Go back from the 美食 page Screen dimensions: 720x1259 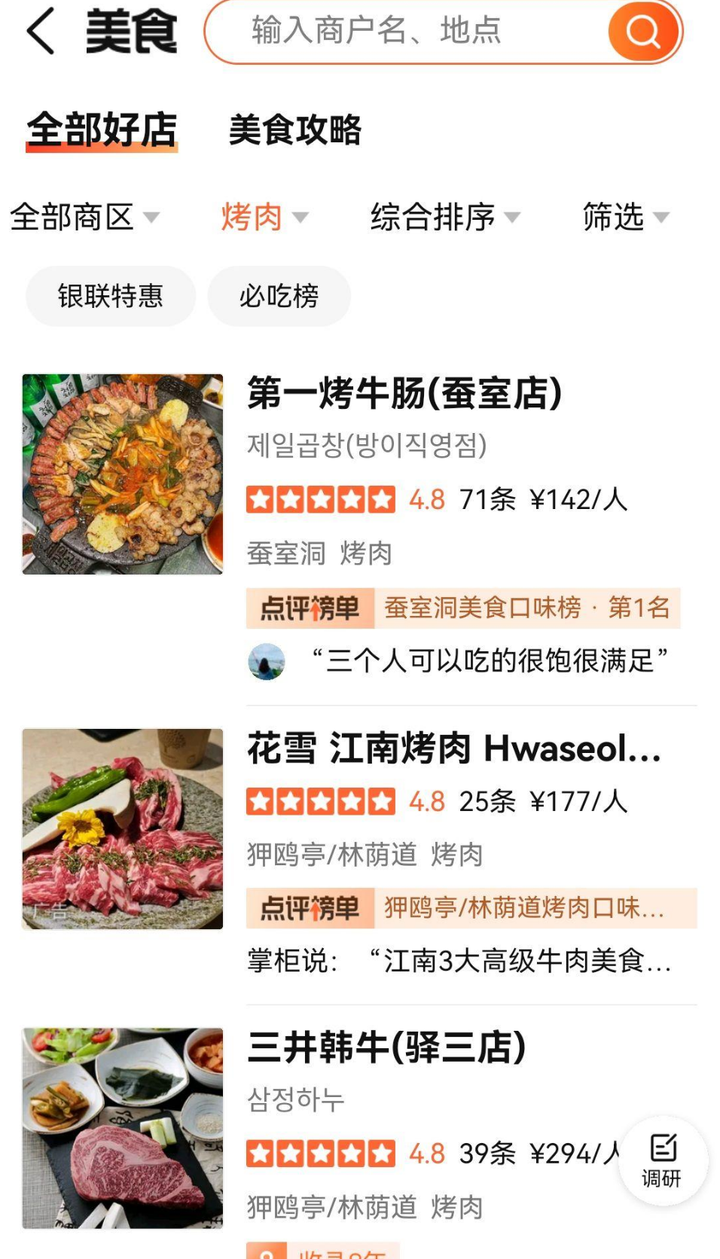click(40, 32)
